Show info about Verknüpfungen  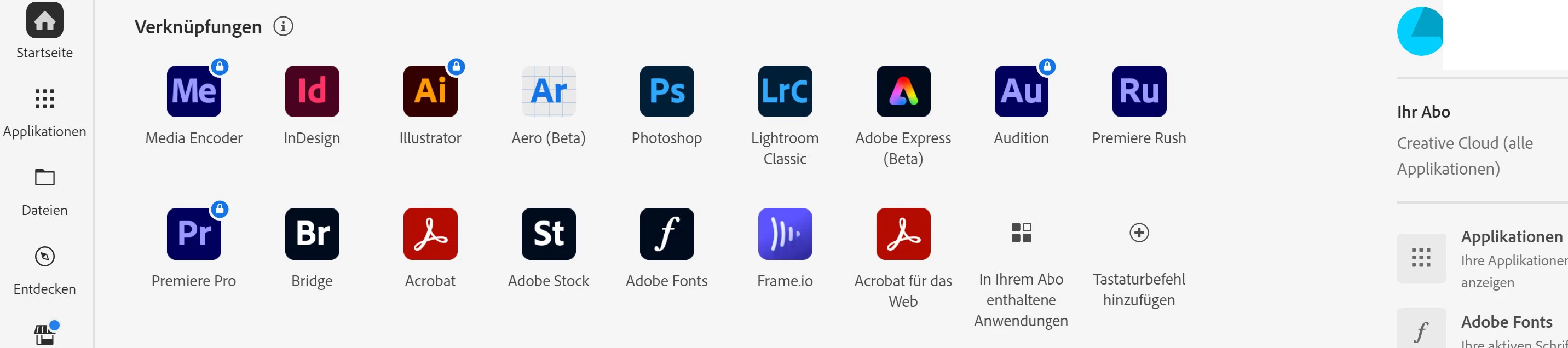click(x=283, y=26)
